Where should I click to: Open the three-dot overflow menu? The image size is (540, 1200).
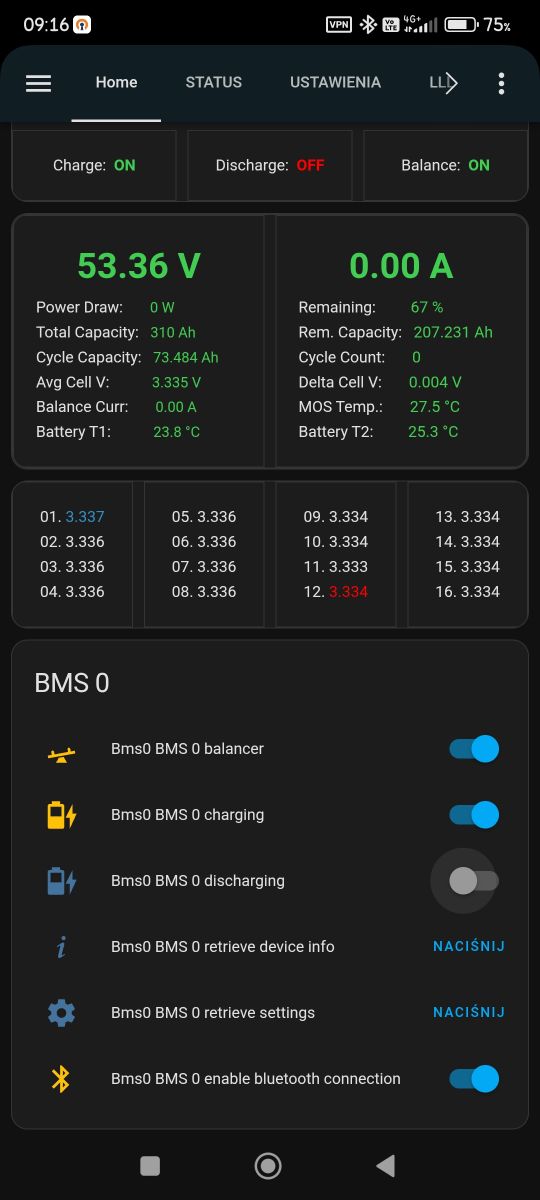point(501,83)
